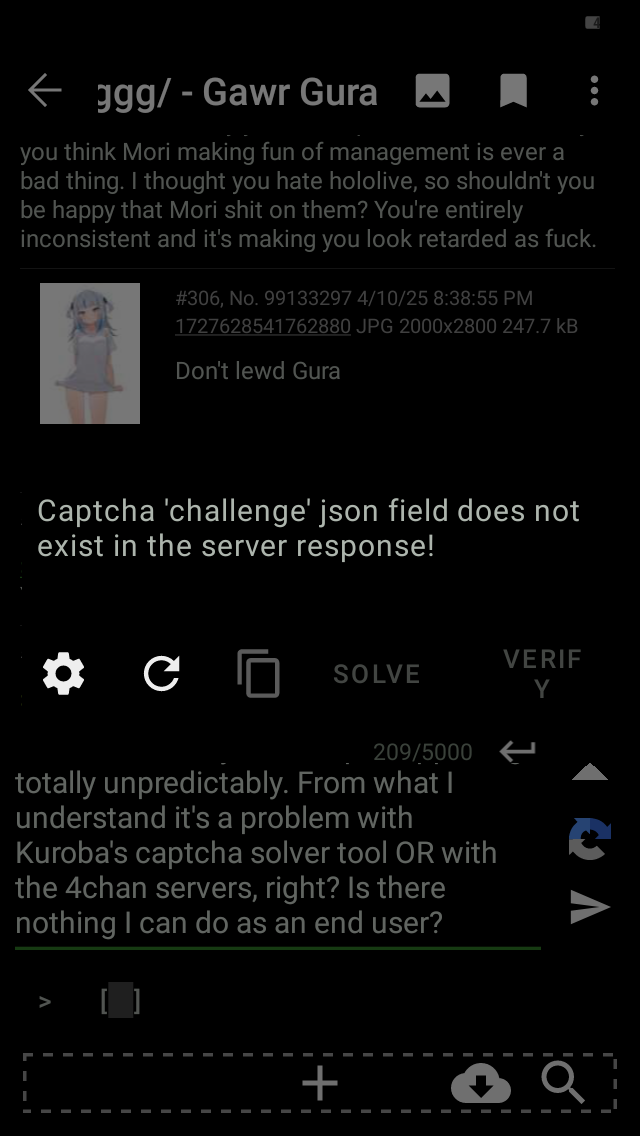The image size is (640, 1136).
Task: Insert greentext quote with the > button
Action: pyautogui.click(x=45, y=1002)
